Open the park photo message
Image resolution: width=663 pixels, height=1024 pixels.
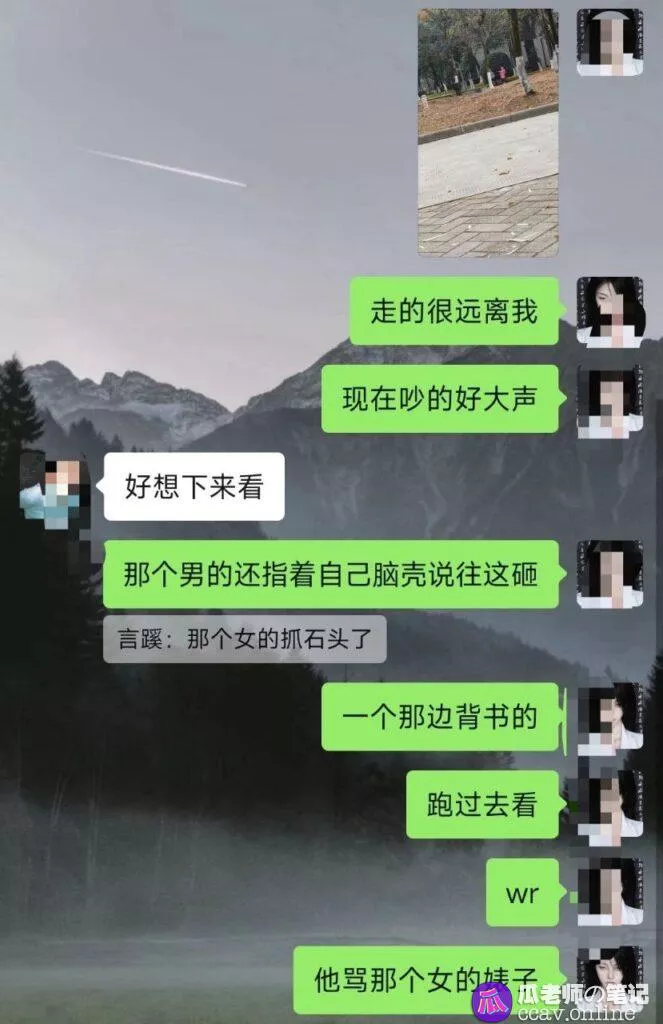[x=488, y=132]
